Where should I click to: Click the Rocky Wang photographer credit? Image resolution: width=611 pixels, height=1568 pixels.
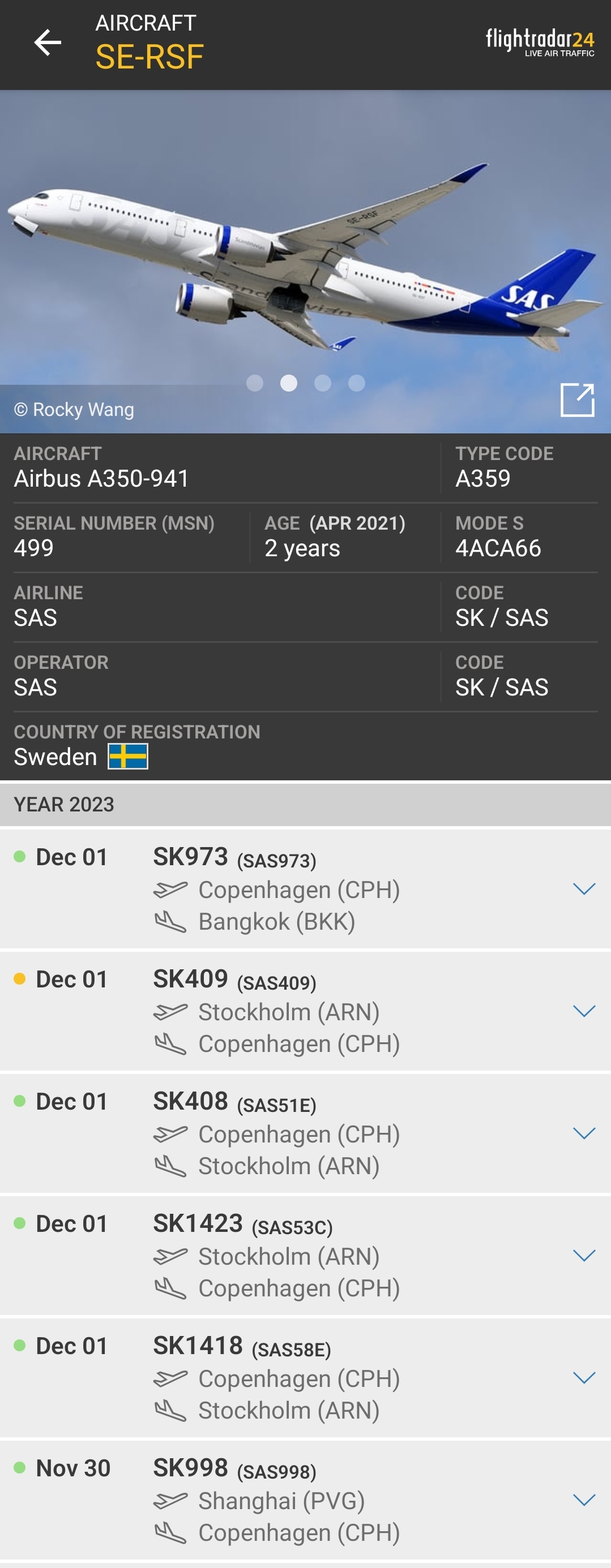coord(74,410)
